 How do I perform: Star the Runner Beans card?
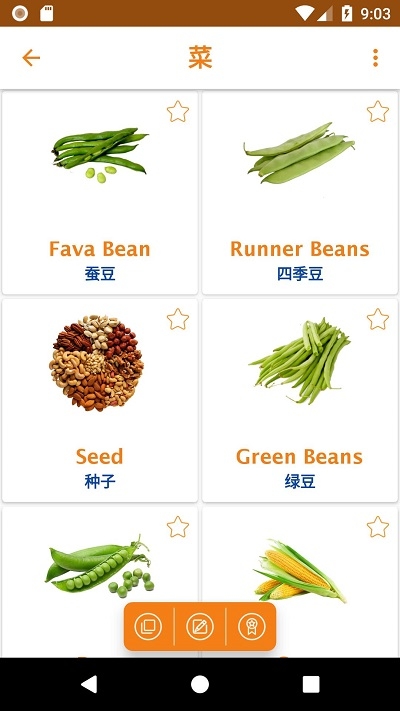(x=378, y=112)
